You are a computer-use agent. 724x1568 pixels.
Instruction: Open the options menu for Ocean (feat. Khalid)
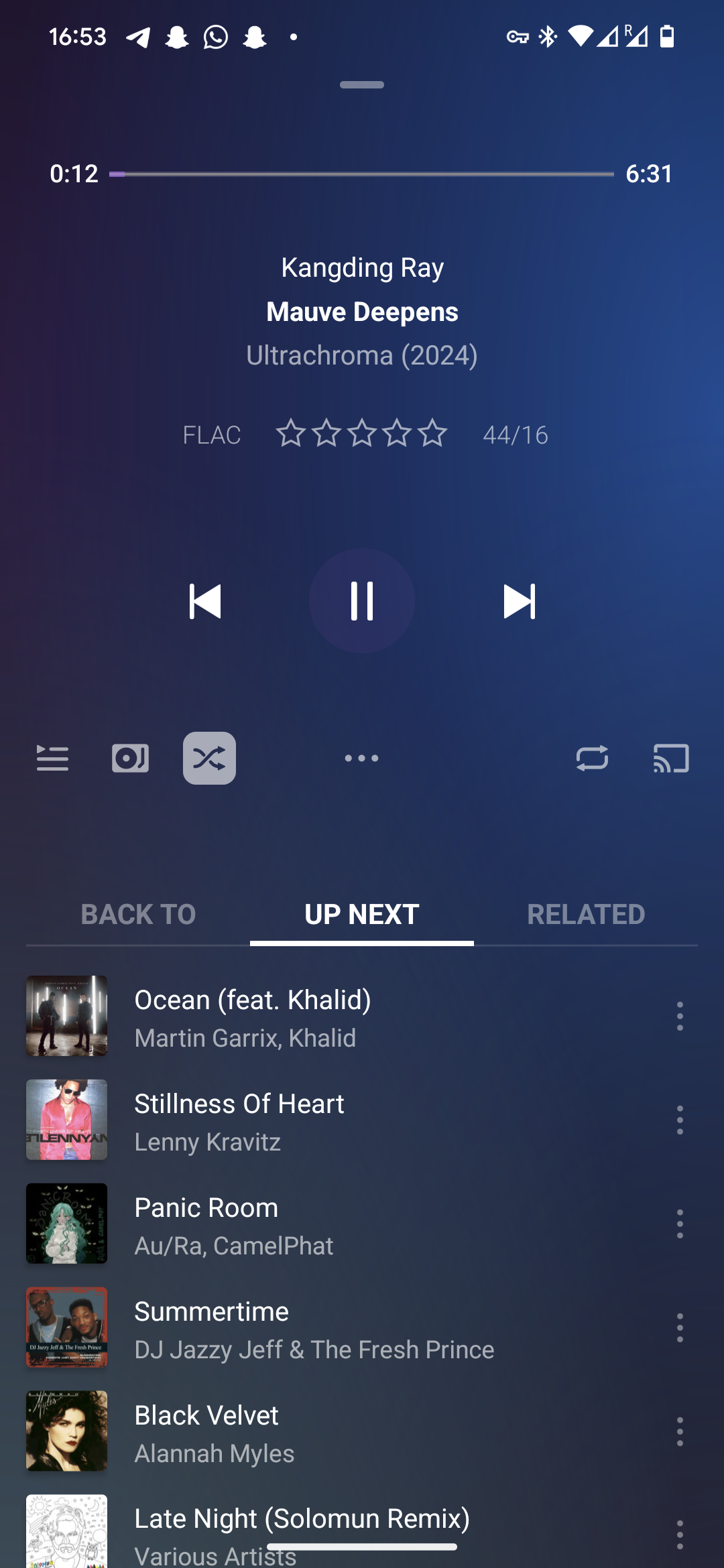point(680,1016)
